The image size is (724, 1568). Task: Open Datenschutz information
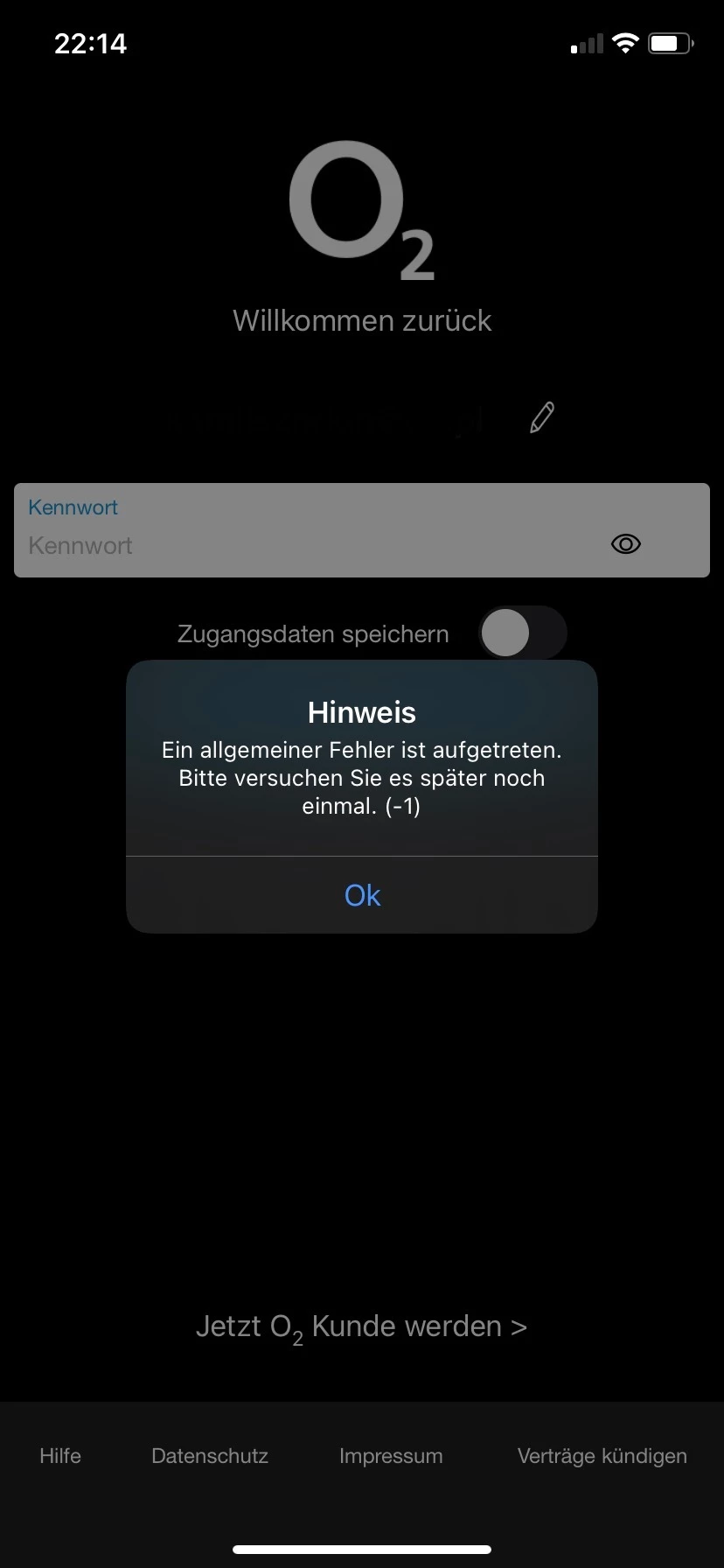(x=210, y=1456)
